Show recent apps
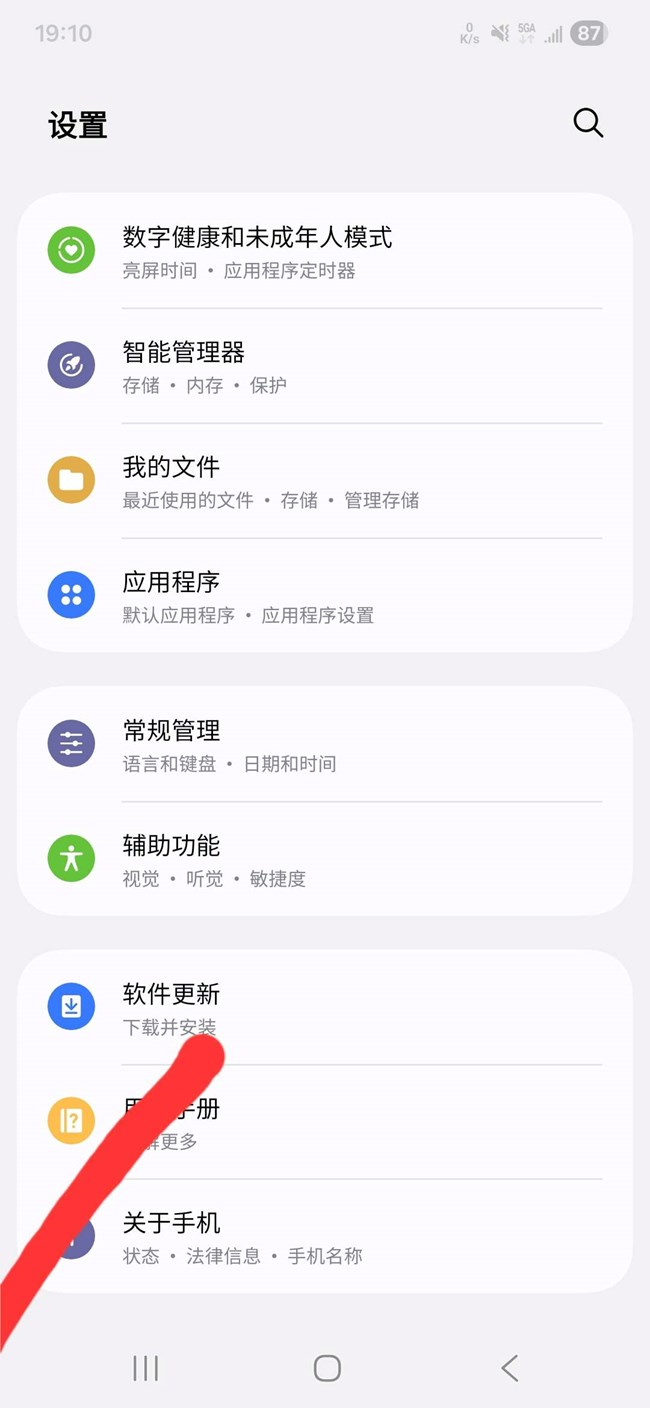Screen dimensions: 650x1408 (x=146, y=1368)
